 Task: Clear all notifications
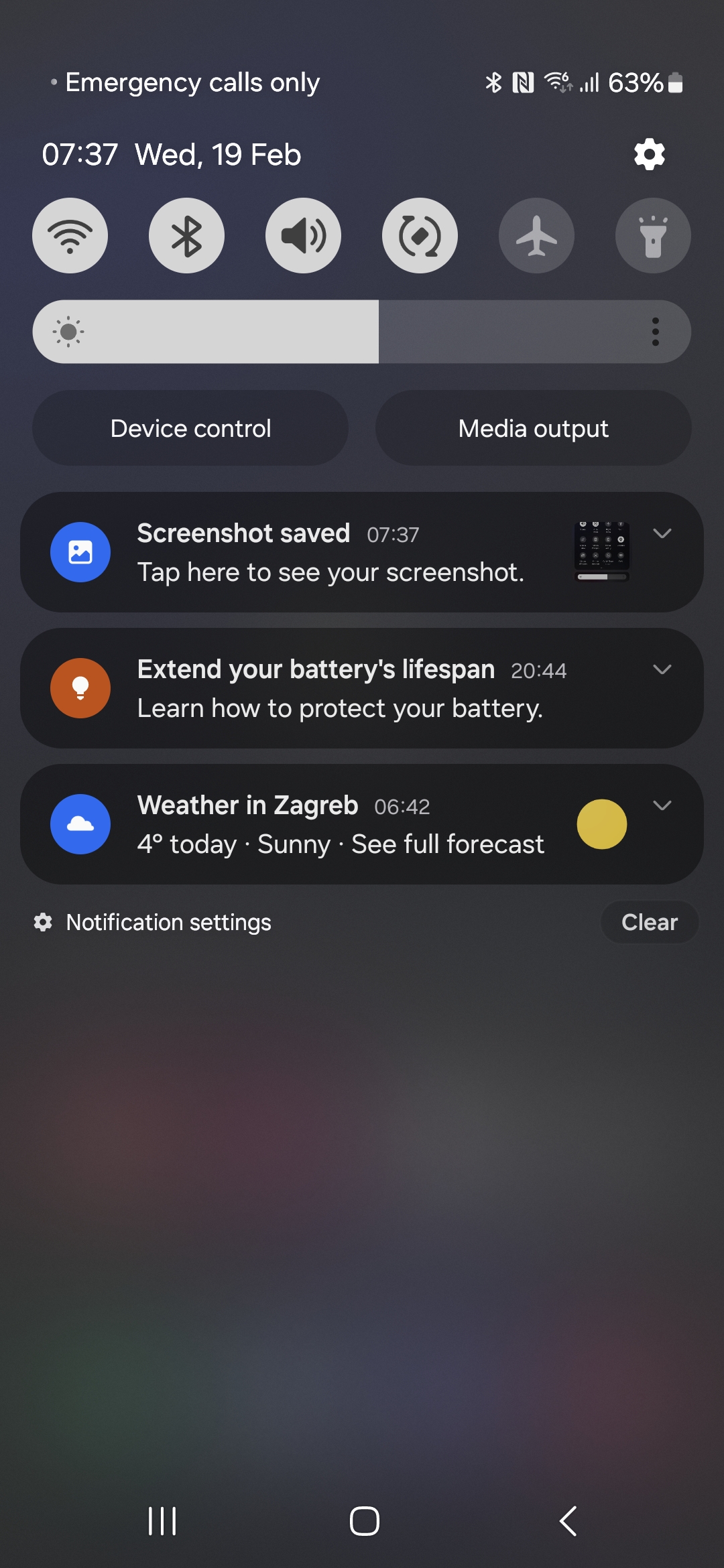pos(650,922)
